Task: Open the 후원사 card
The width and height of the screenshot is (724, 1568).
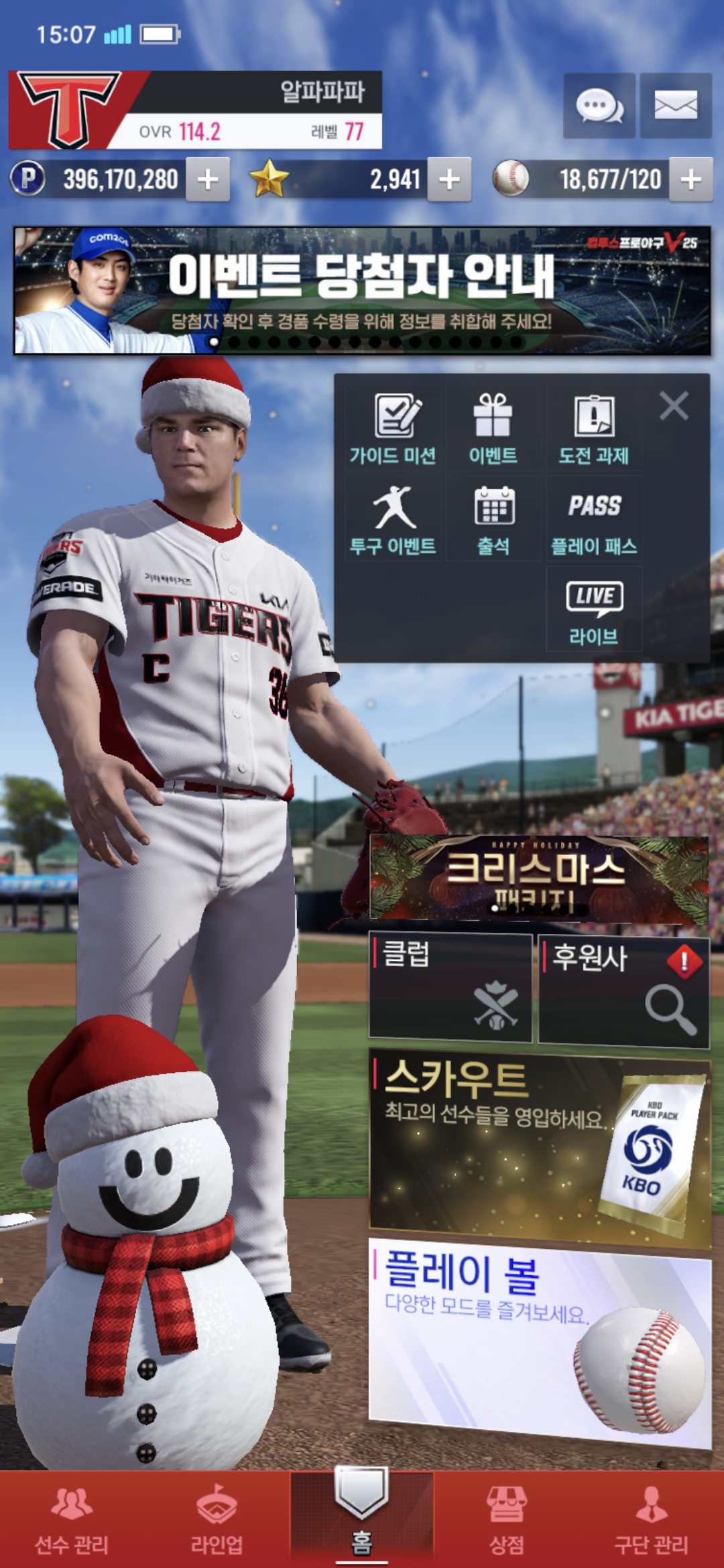Action: click(x=623, y=989)
